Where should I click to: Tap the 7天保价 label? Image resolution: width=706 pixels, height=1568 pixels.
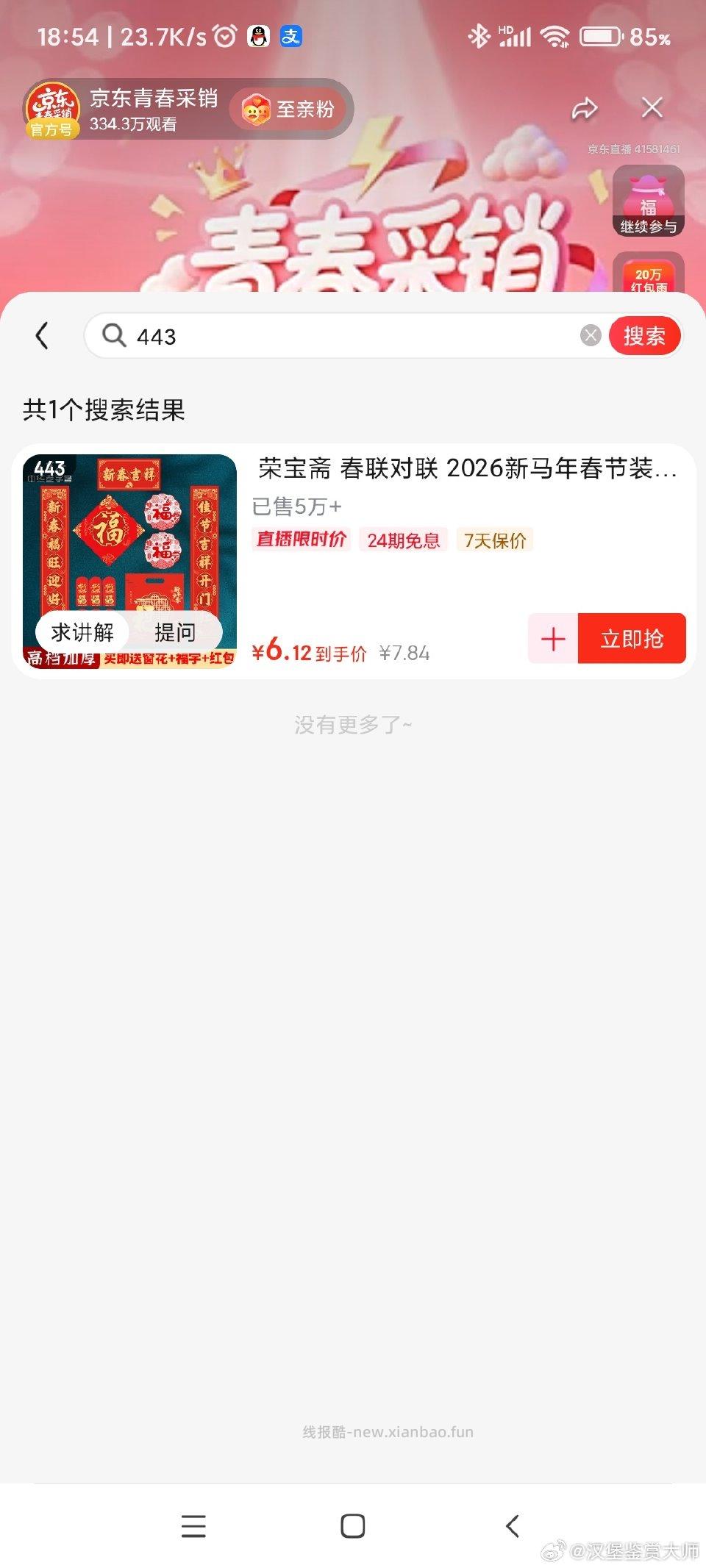(495, 540)
